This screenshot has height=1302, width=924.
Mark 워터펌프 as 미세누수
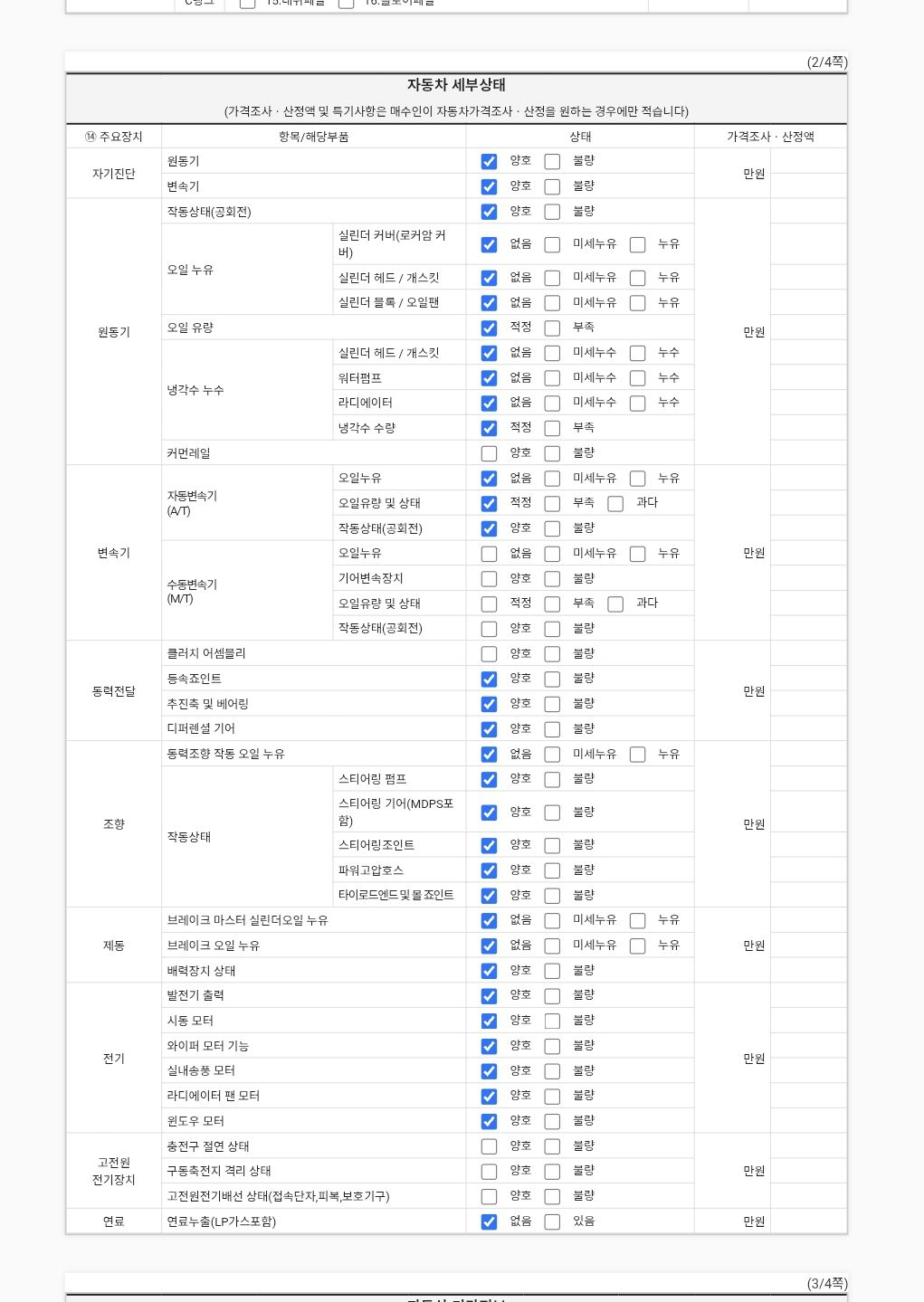point(552,378)
